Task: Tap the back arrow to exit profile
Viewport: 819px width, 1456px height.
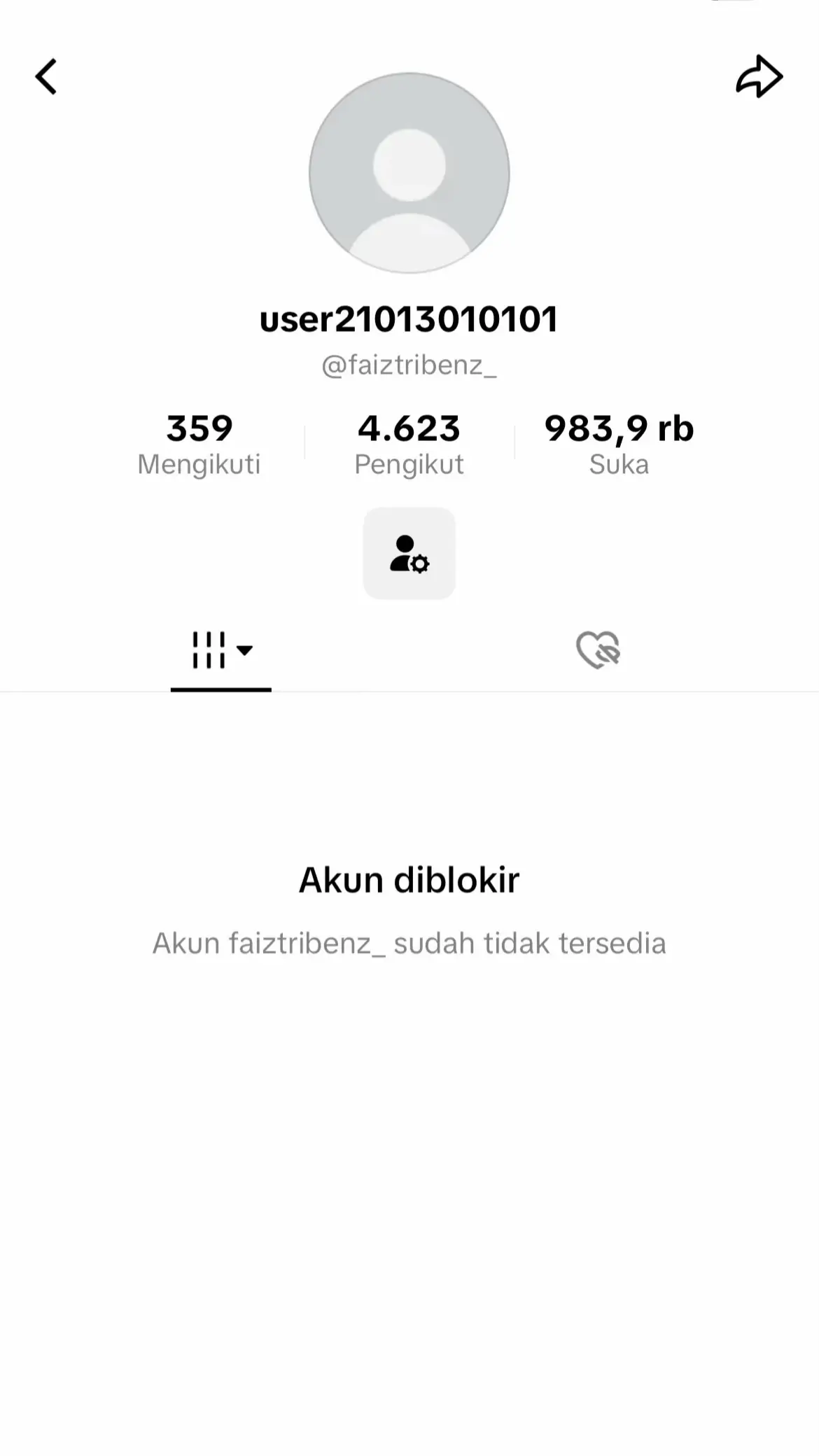Action: [47, 76]
